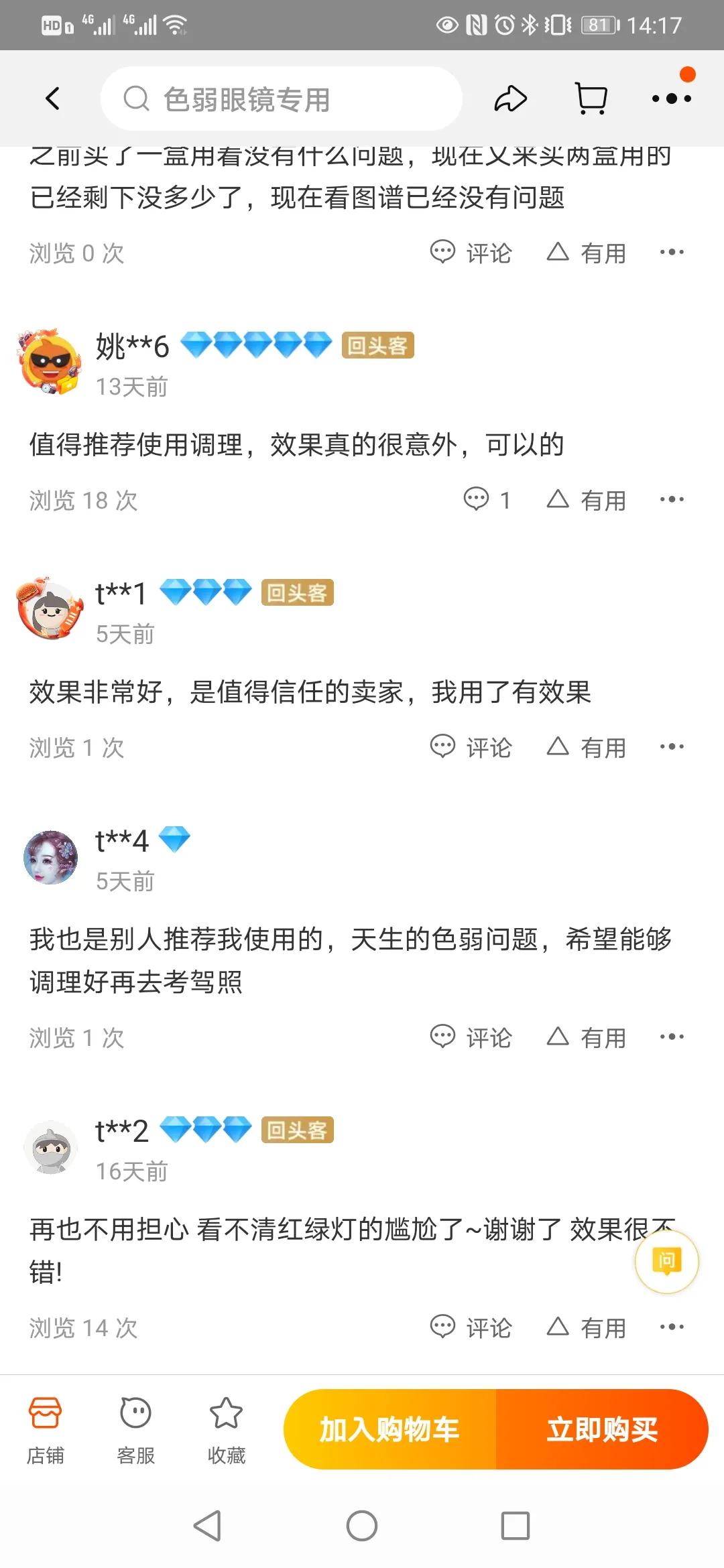The image size is (724, 1568).
Task: Expand more options on t**2's review
Action: (672, 1327)
